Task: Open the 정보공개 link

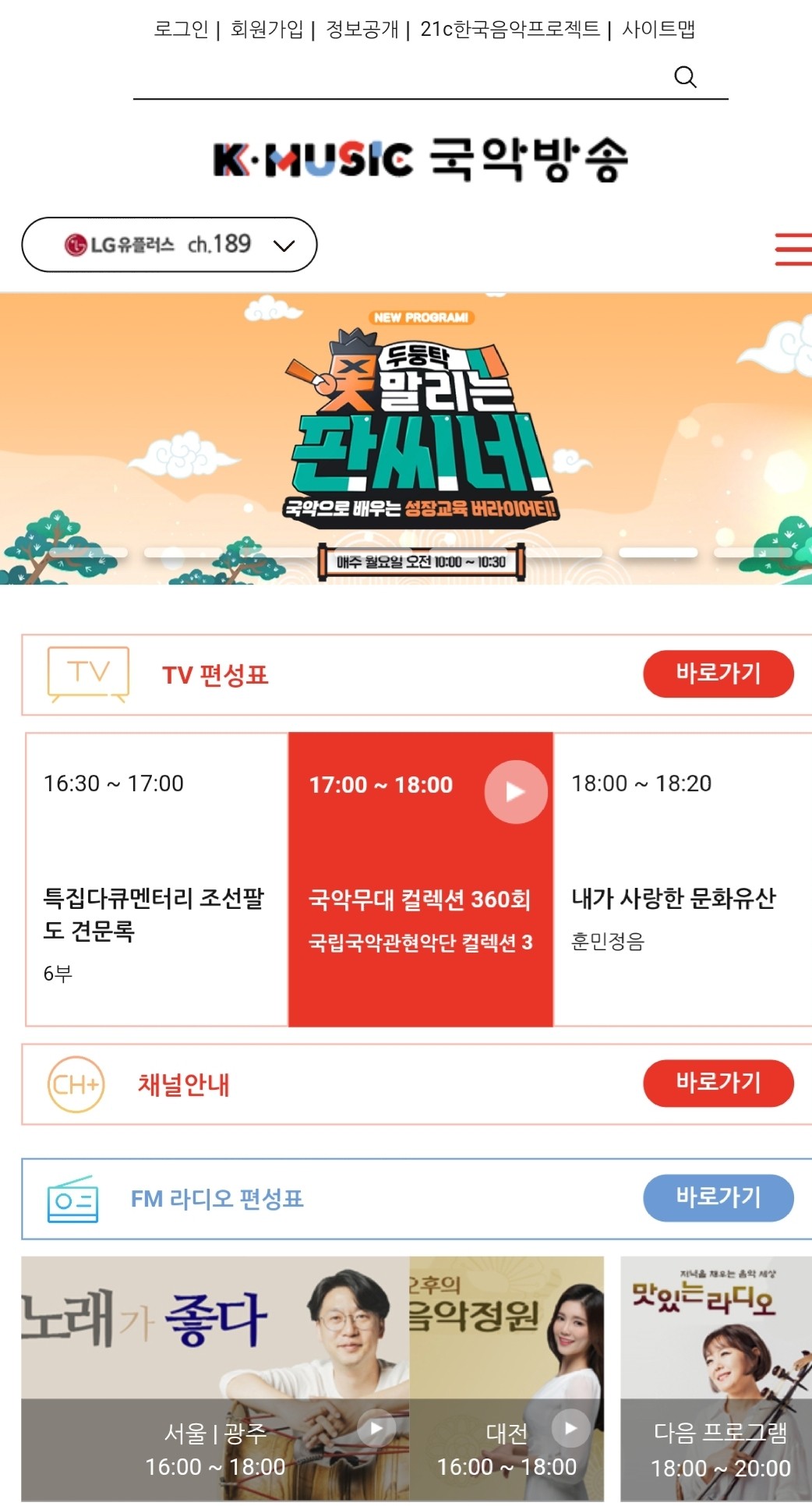Action: click(362, 29)
